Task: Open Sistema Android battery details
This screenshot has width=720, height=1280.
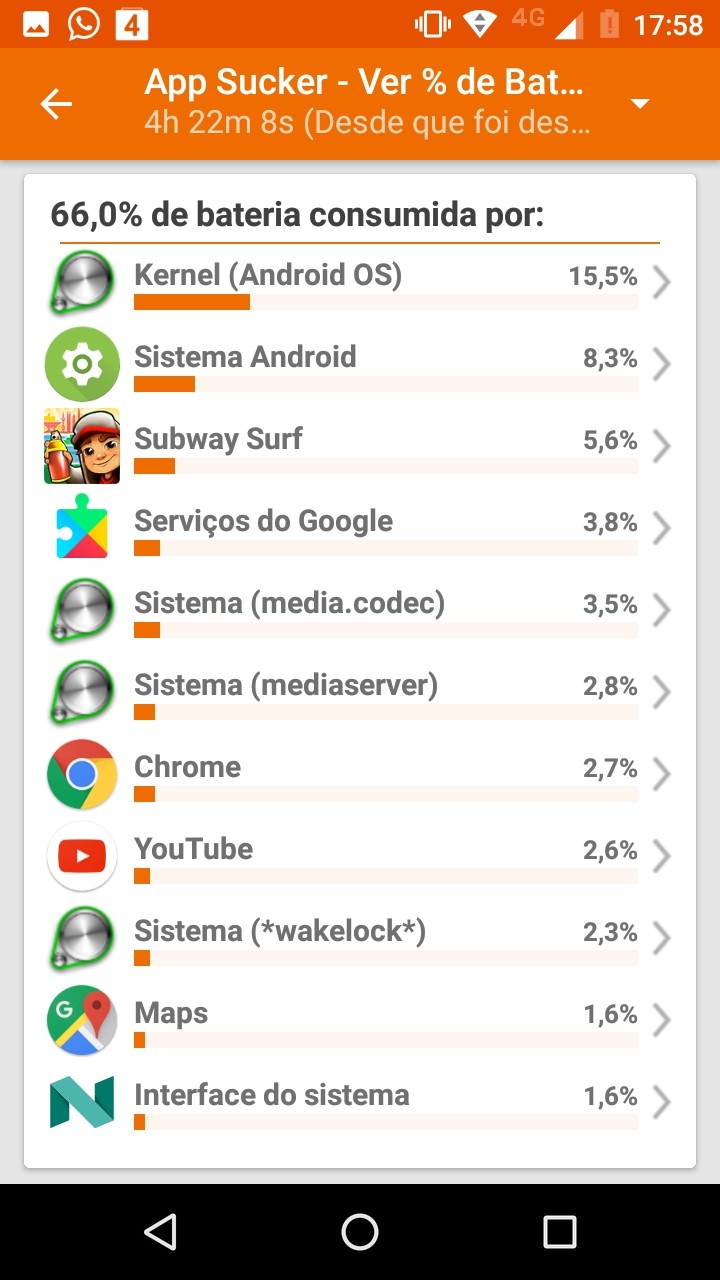Action: 360,366
